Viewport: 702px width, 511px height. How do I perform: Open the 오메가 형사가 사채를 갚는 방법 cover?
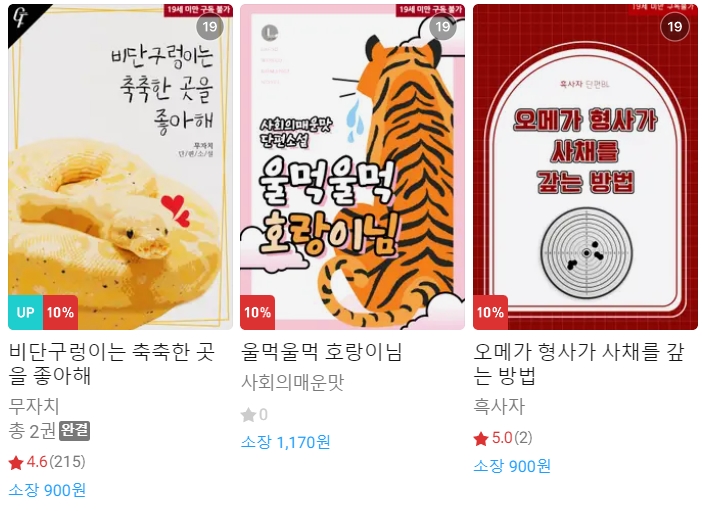pyautogui.click(x=585, y=167)
